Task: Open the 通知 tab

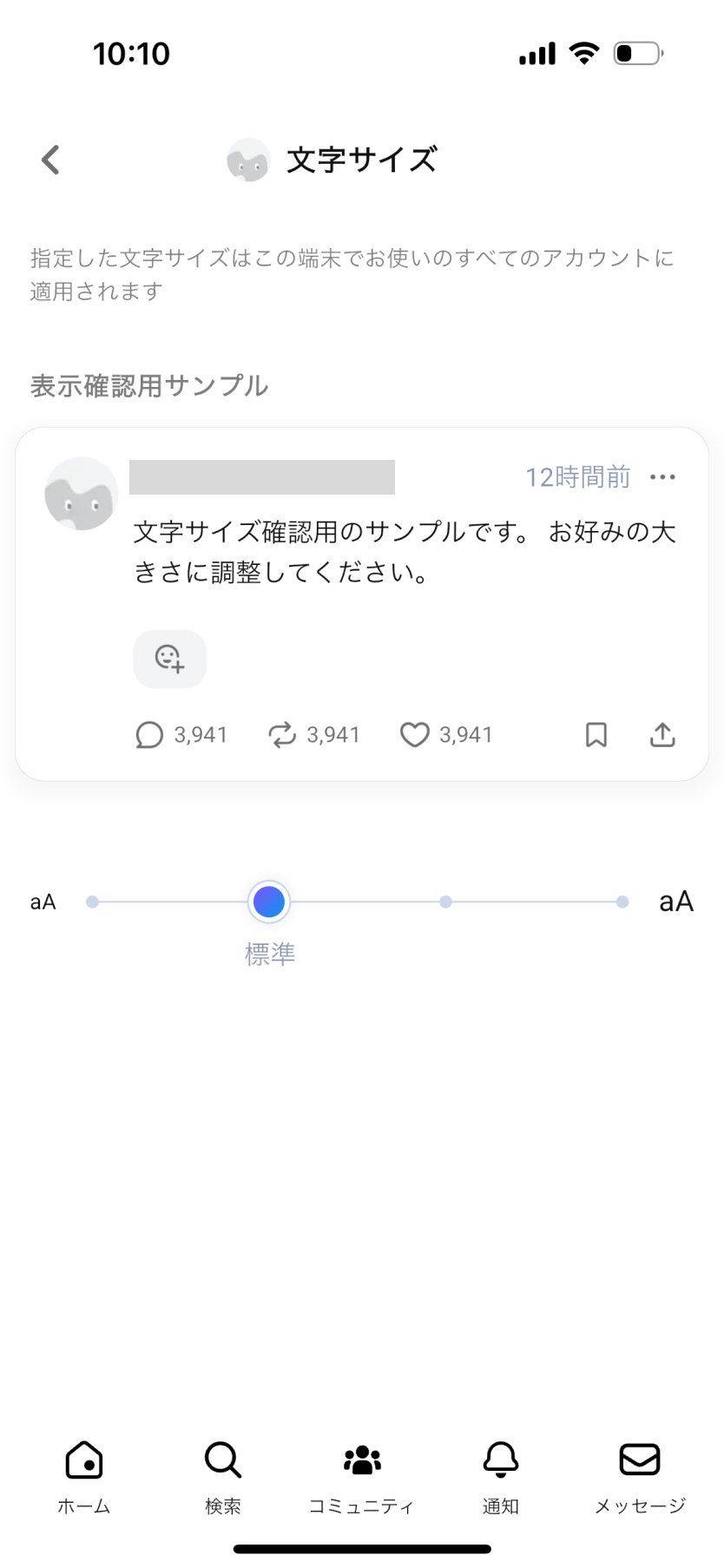Action: 501,1476
